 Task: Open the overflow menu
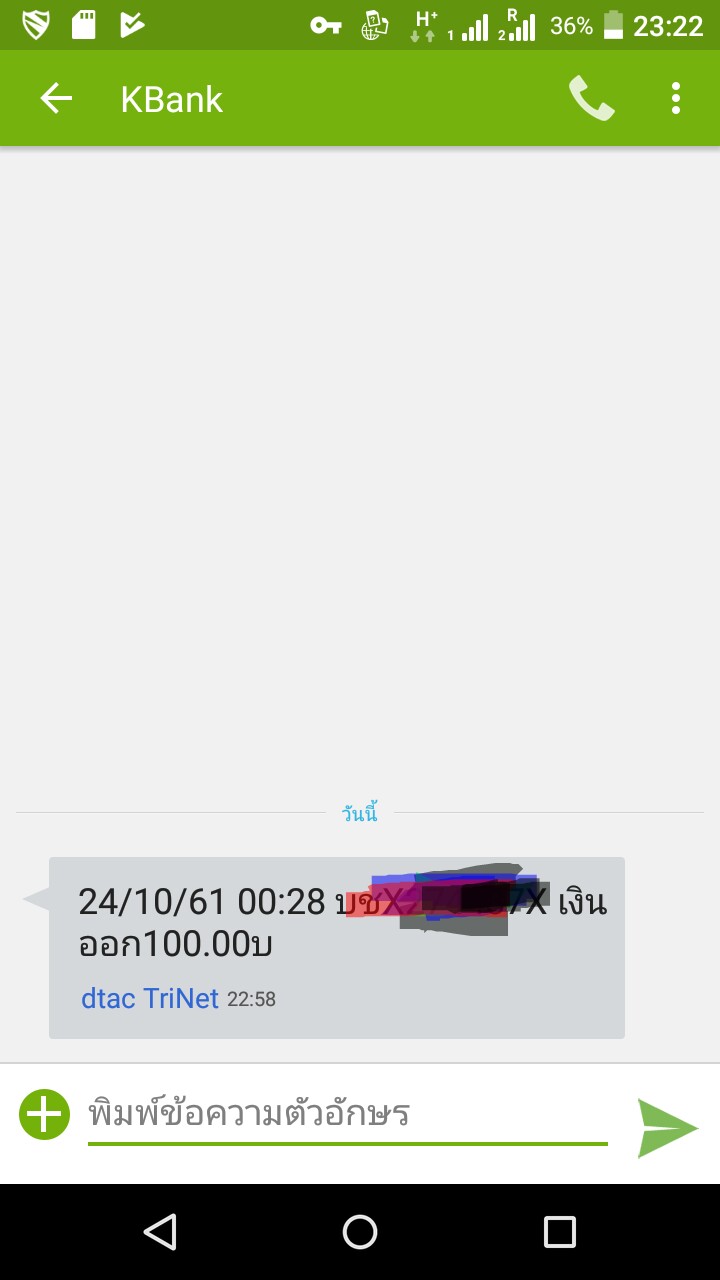tap(676, 98)
